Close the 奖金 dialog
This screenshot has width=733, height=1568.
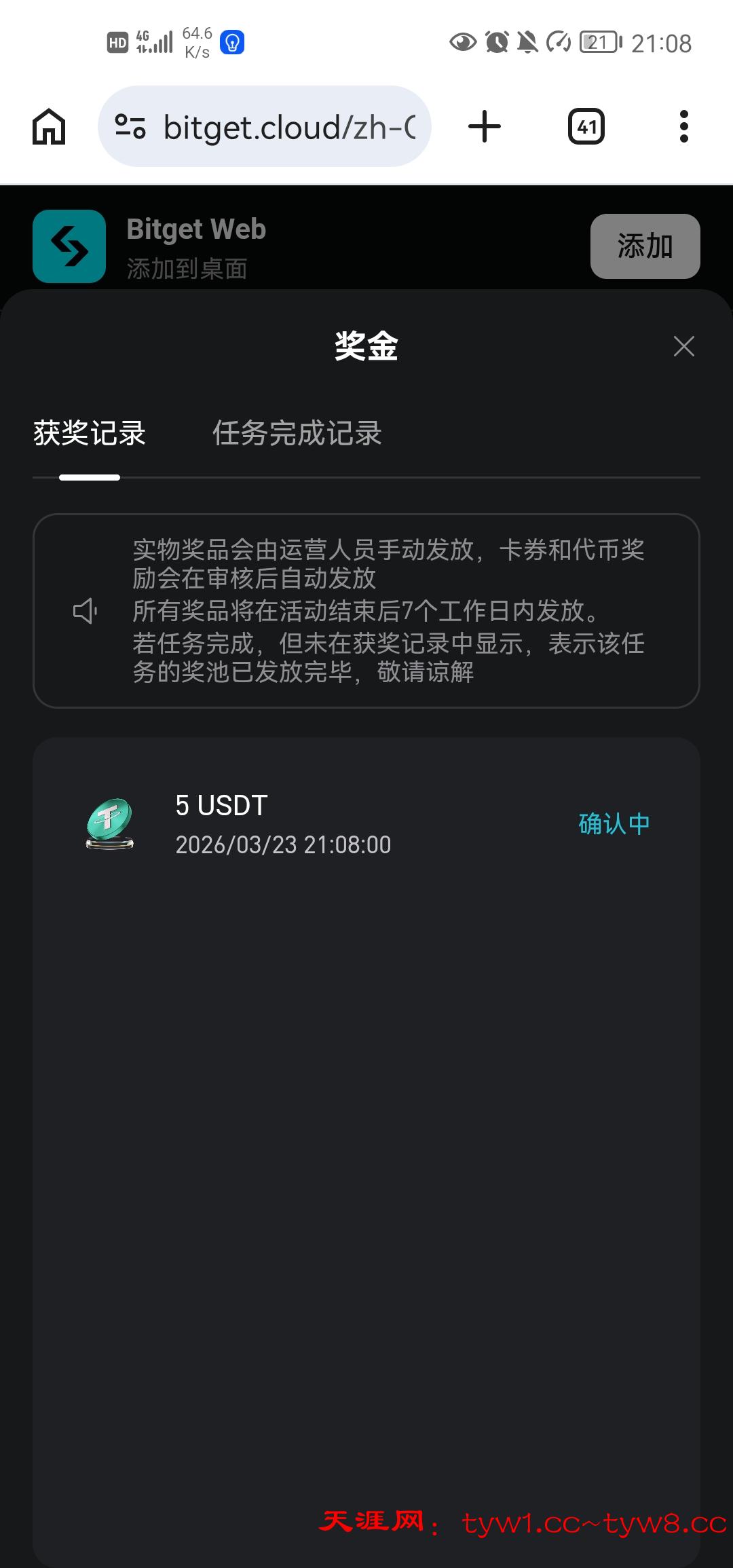[x=683, y=346]
